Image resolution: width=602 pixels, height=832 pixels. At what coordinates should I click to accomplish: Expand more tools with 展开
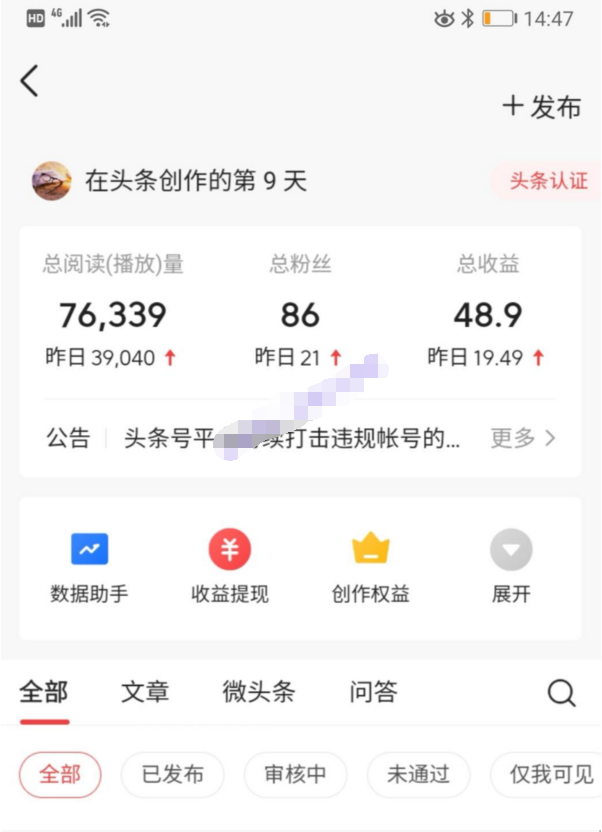(x=511, y=567)
